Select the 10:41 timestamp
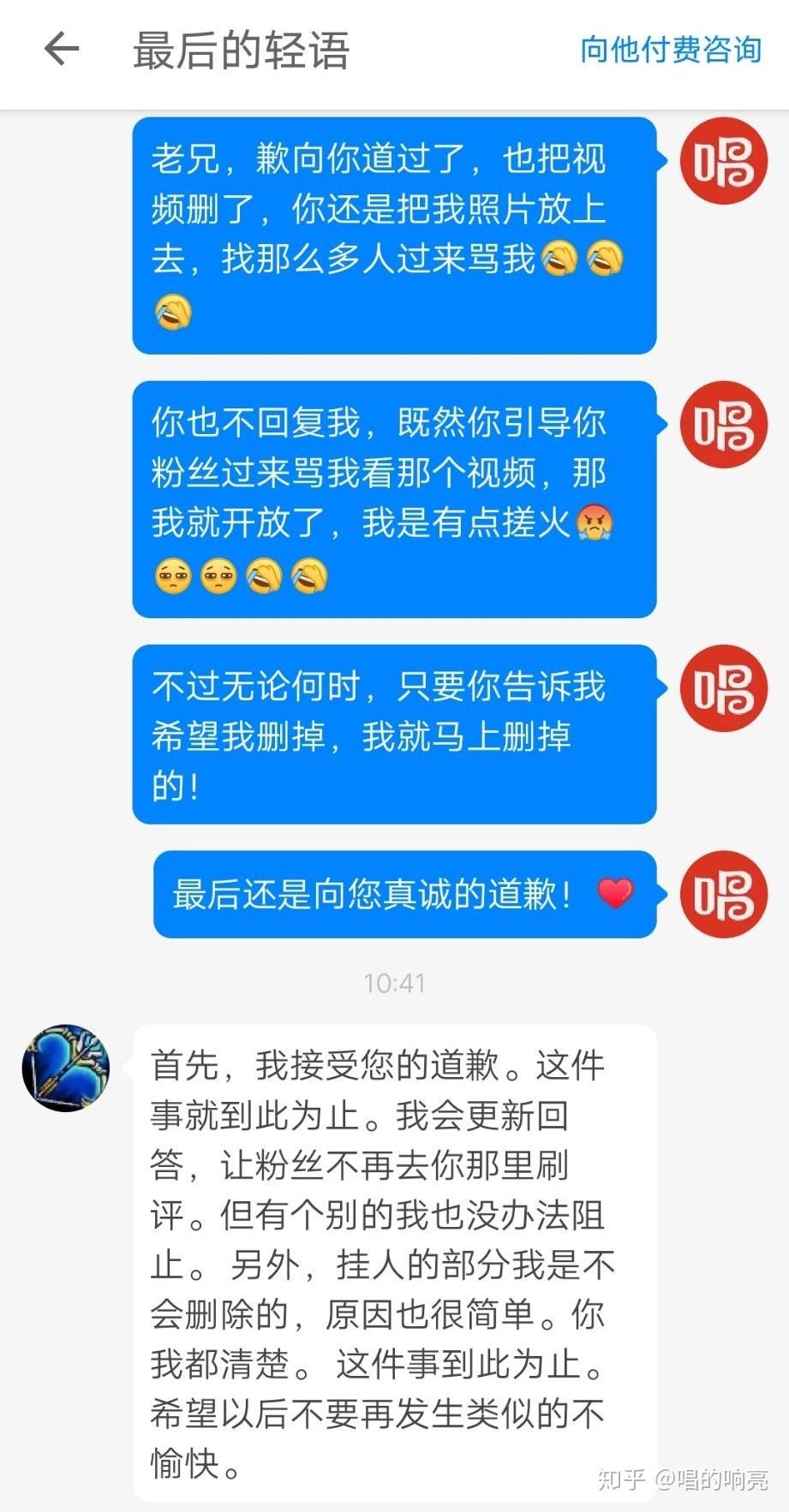789x1512 pixels. click(394, 983)
